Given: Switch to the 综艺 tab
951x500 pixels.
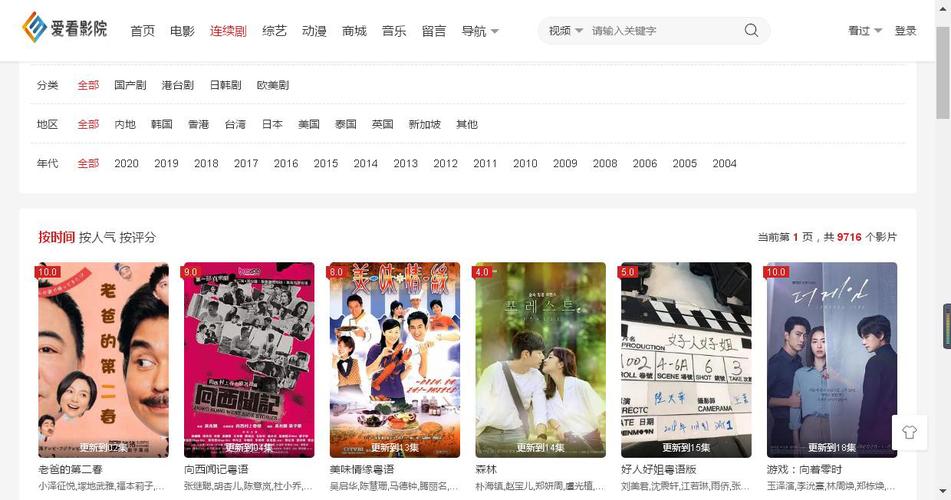Looking at the screenshot, I should point(274,31).
